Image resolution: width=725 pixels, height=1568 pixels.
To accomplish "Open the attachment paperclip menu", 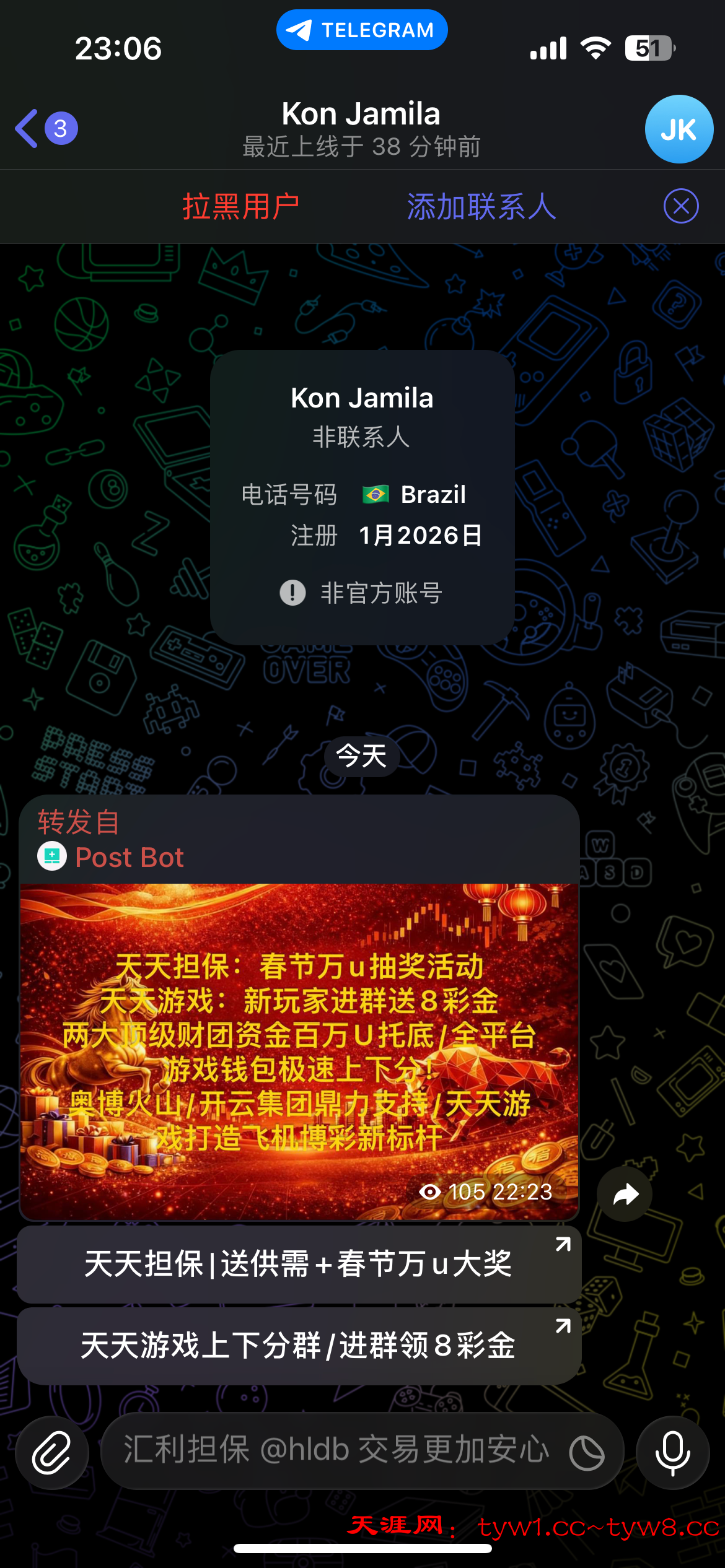I will coord(52,1452).
